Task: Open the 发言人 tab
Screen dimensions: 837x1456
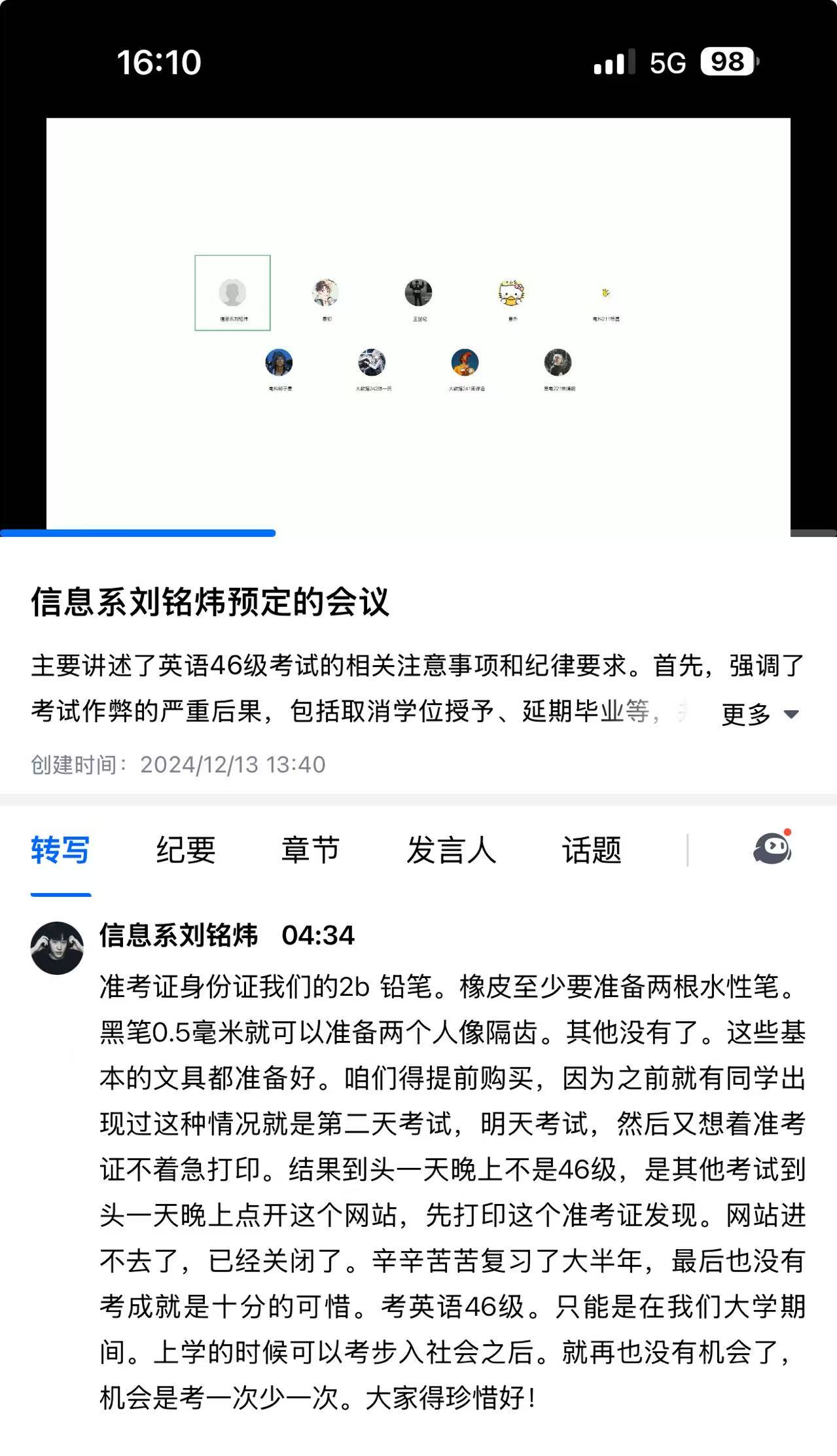Action: pos(451,850)
